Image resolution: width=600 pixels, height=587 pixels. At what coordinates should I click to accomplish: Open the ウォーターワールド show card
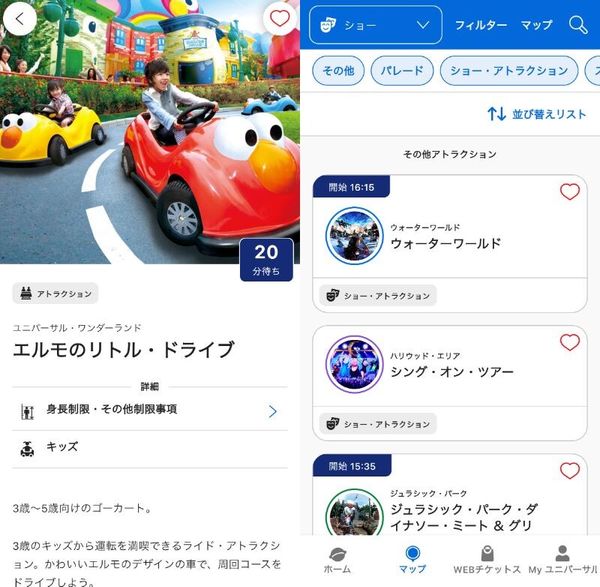(450, 244)
